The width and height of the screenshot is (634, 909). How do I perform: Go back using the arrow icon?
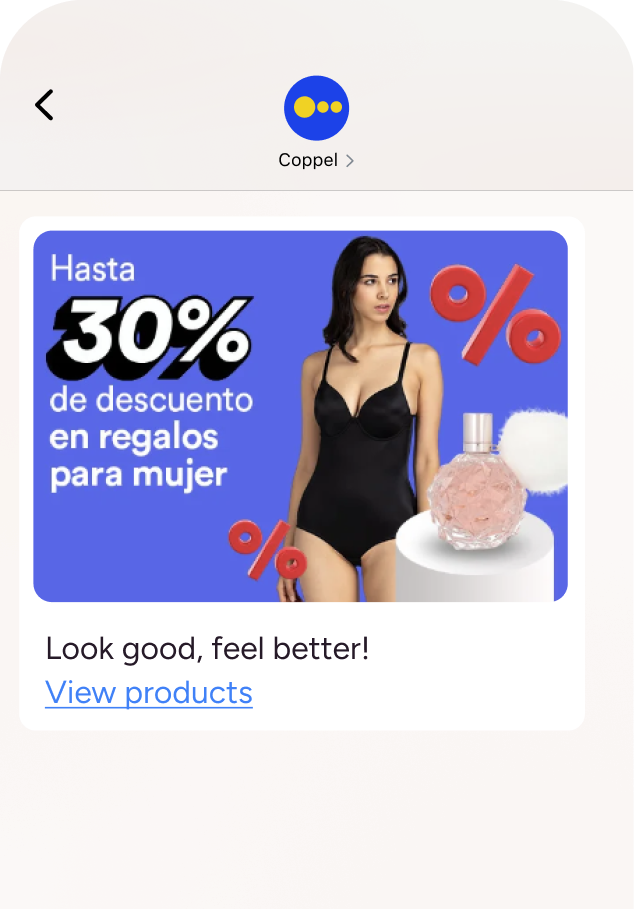click(x=44, y=105)
